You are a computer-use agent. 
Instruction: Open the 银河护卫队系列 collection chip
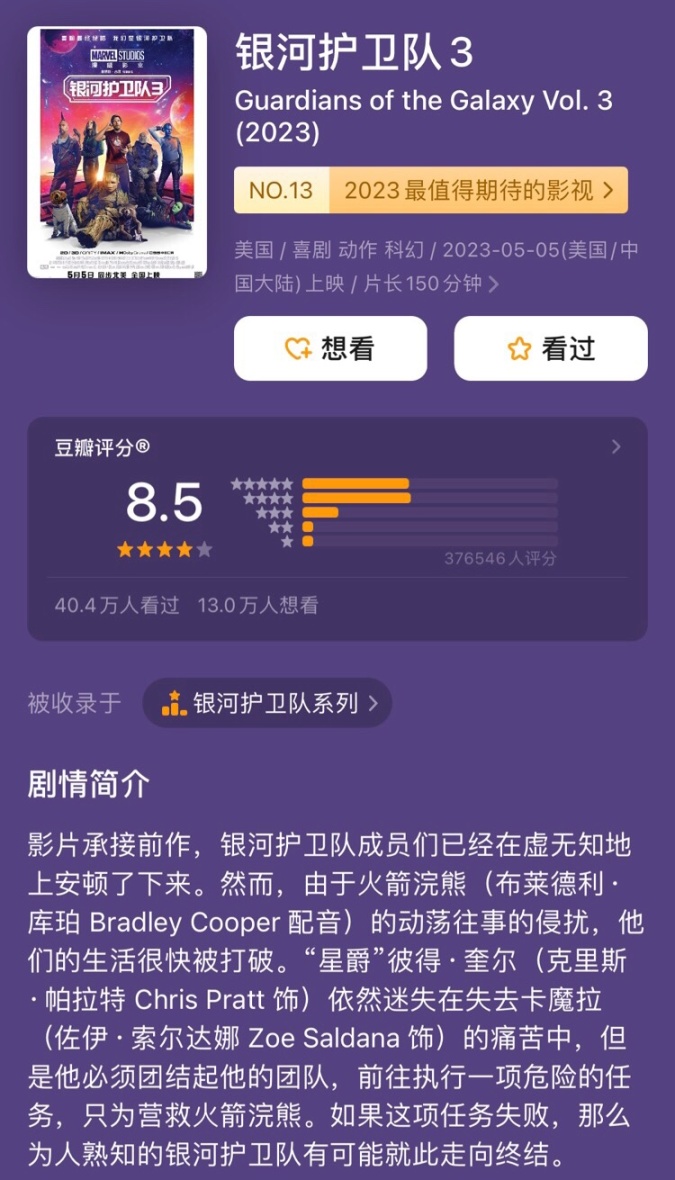(x=267, y=703)
